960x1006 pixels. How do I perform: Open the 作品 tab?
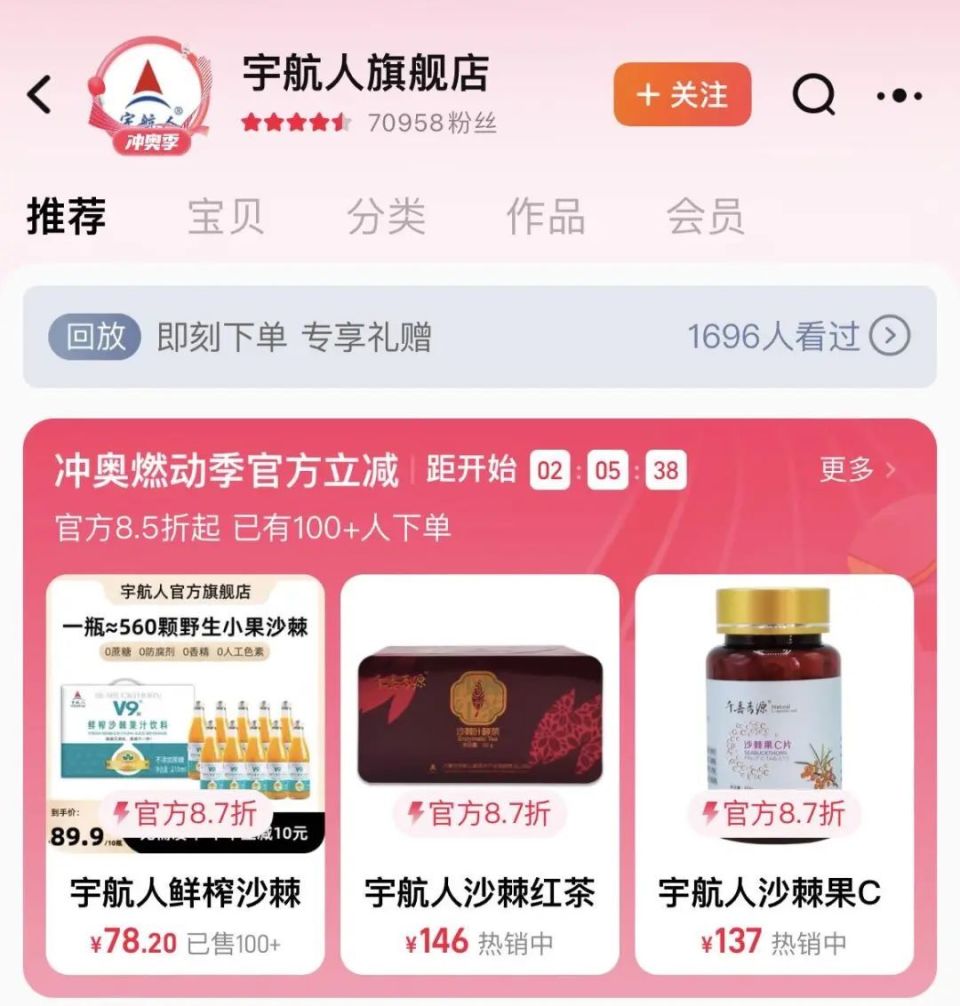point(545,216)
